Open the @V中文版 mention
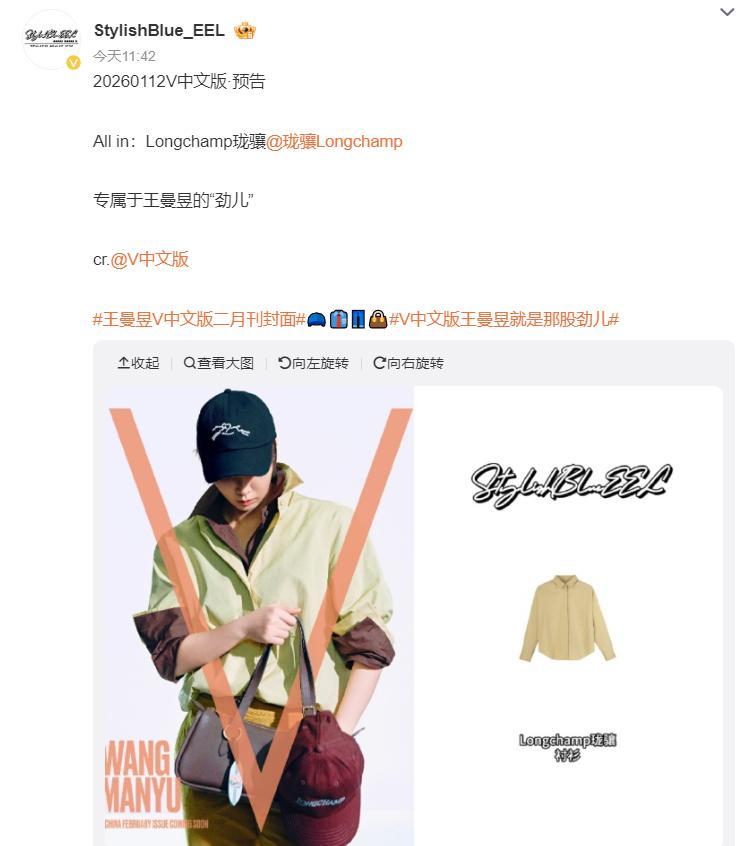 pos(149,259)
